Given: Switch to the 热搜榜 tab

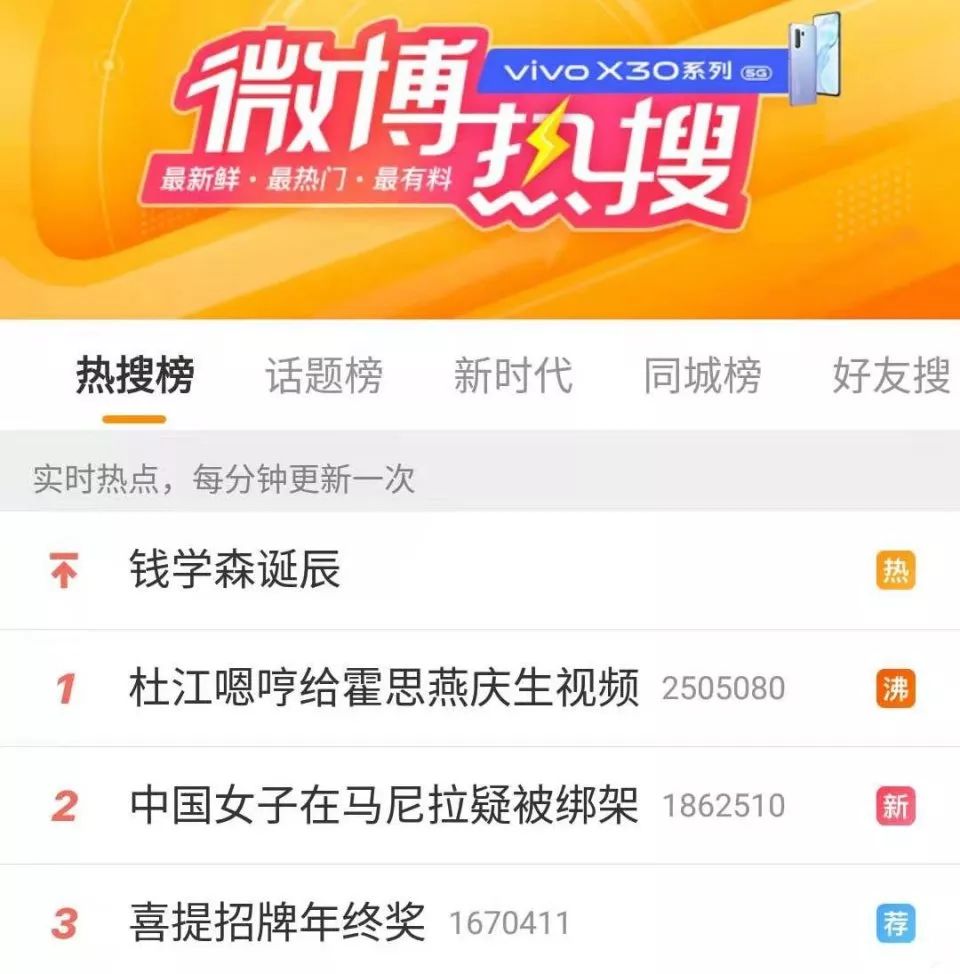Looking at the screenshot, I should pos(134,377).
